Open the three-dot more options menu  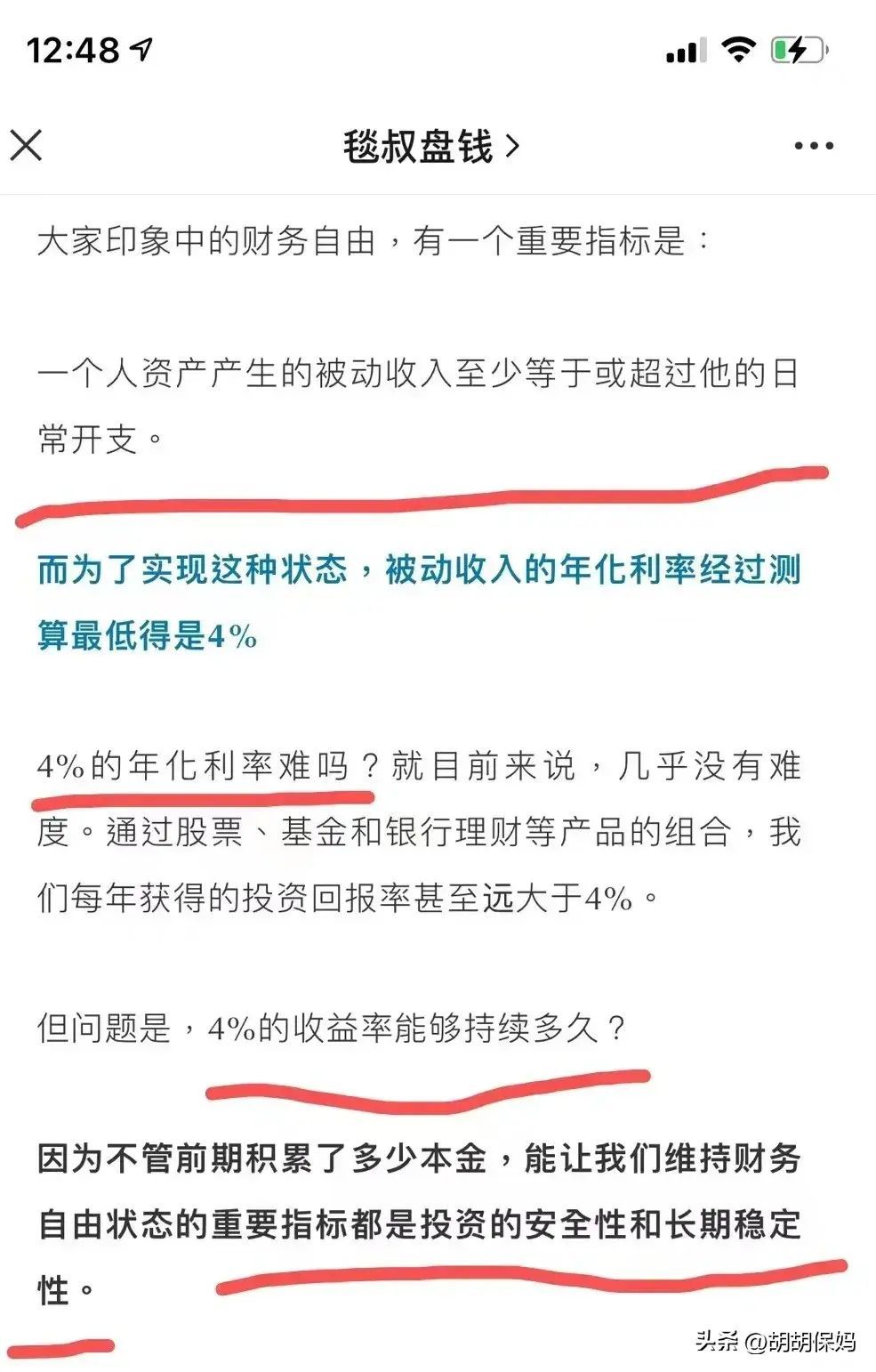tap(813, 146)
